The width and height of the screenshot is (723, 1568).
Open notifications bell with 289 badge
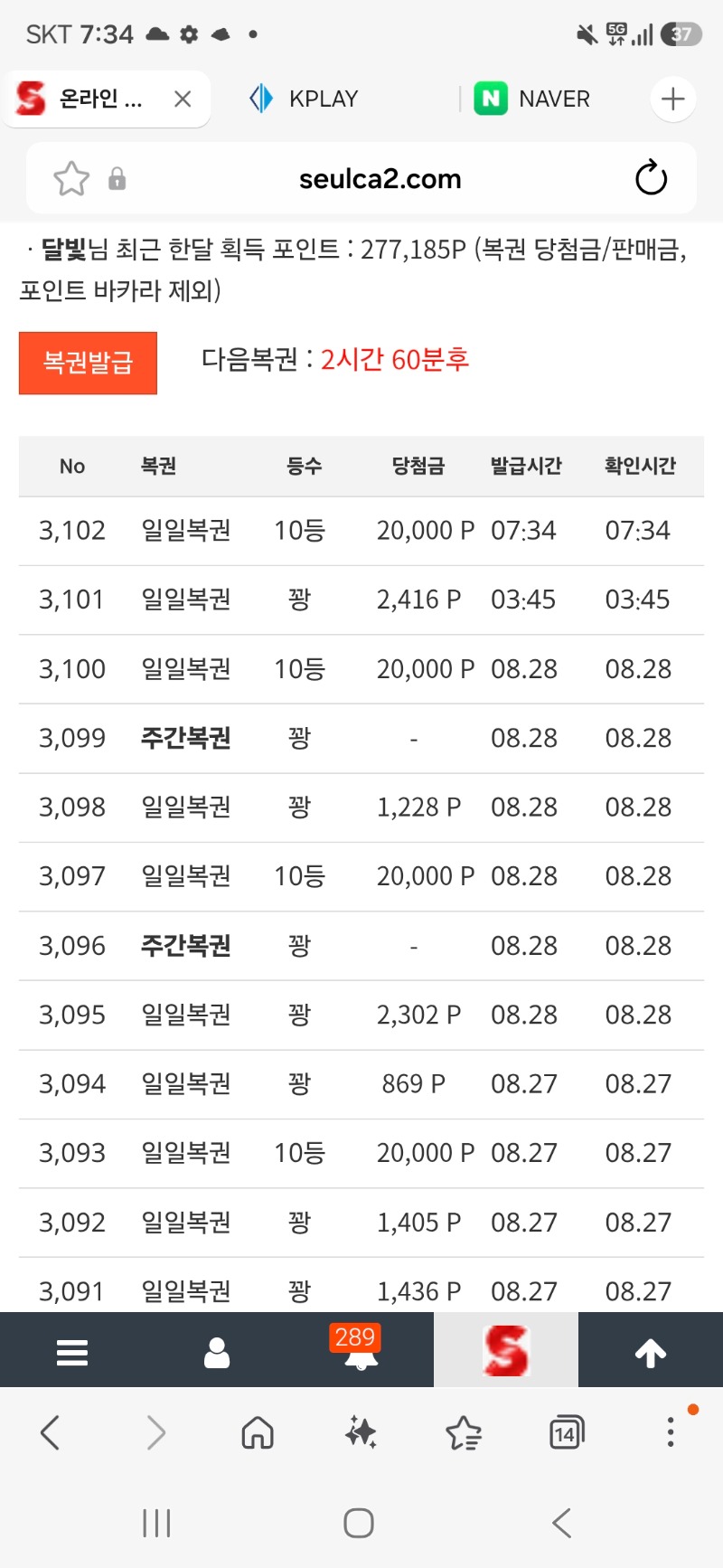[x=359, y=1348]
